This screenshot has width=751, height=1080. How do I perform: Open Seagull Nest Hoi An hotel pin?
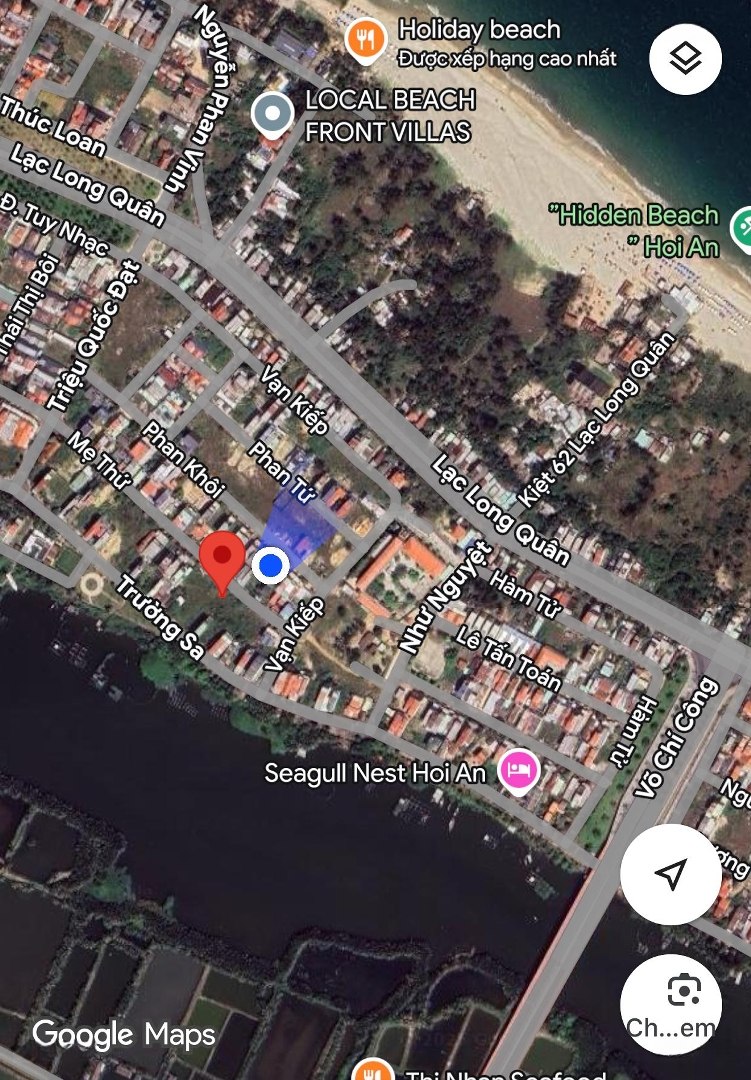tap(519, 771)
